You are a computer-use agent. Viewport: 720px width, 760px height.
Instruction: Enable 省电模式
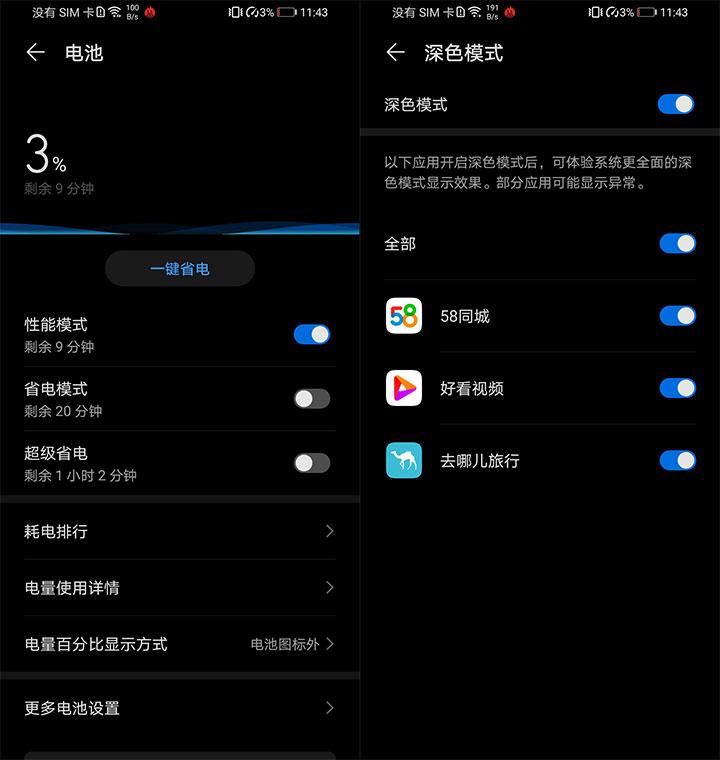[x=311, y=399]
